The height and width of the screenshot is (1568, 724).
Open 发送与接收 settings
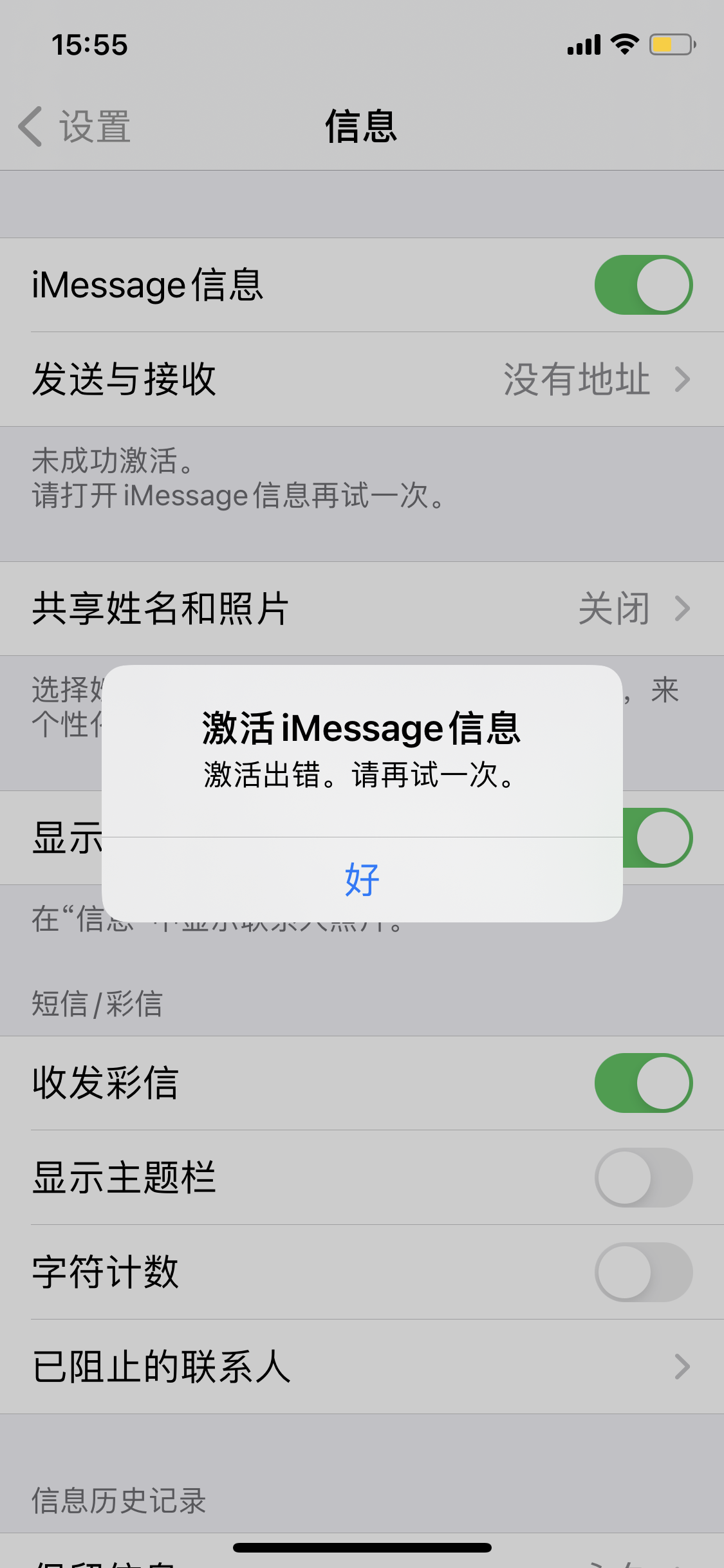pos(362,379)
